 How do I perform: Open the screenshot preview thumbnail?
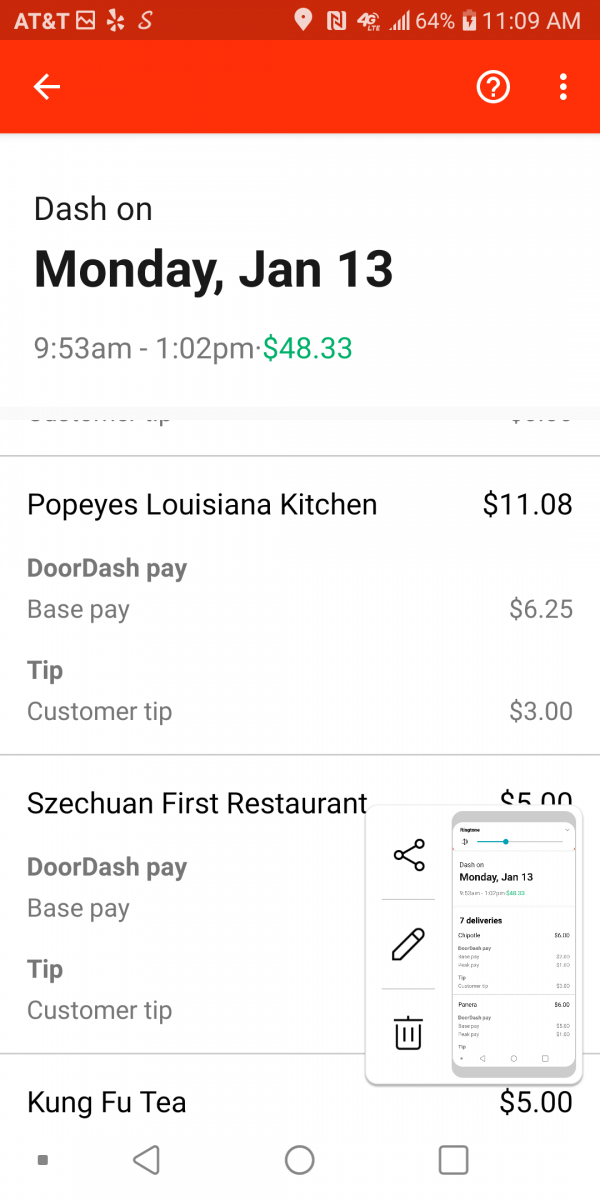click(514, 944)
